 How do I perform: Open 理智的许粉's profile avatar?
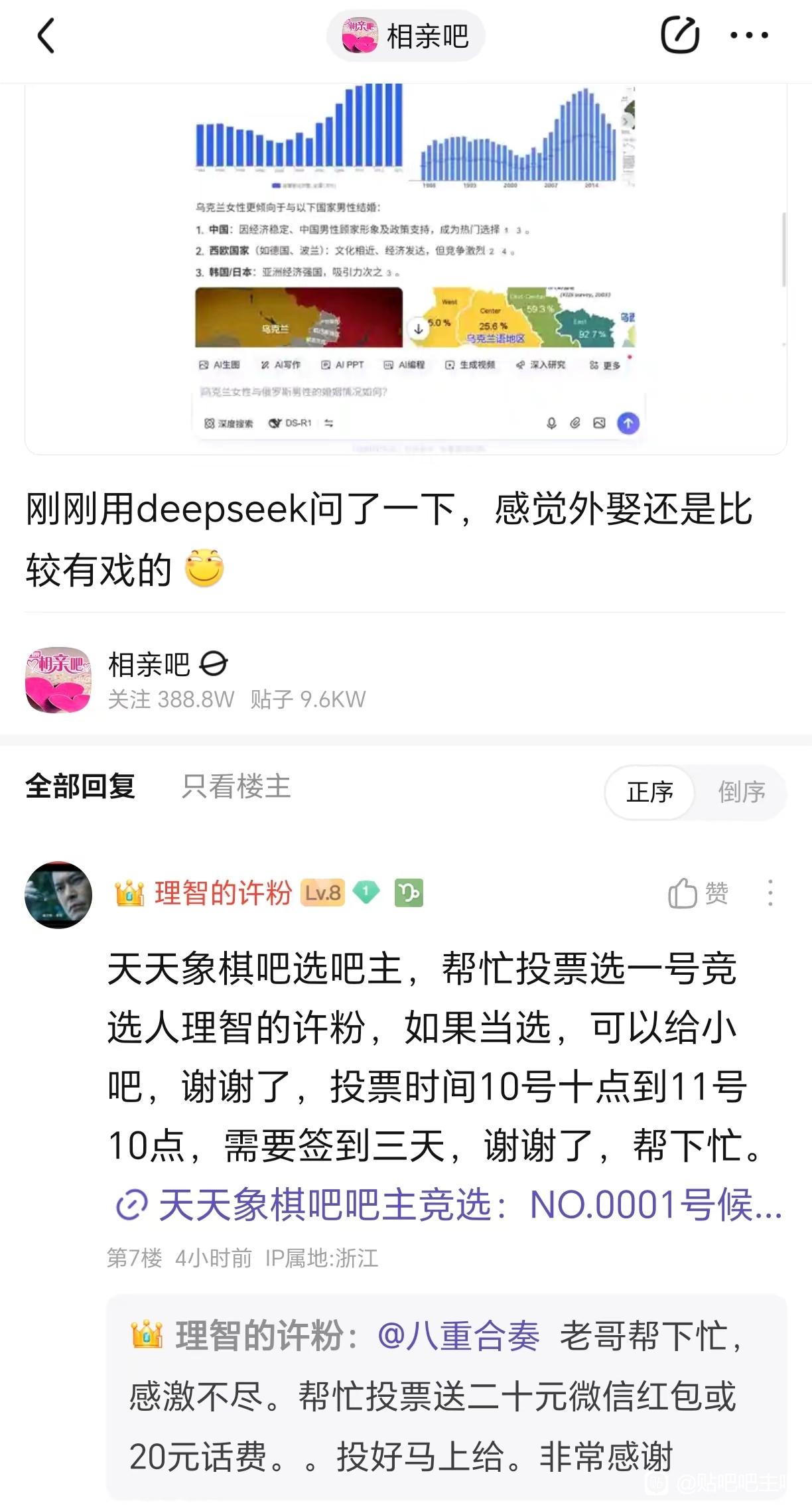(58, 895)
